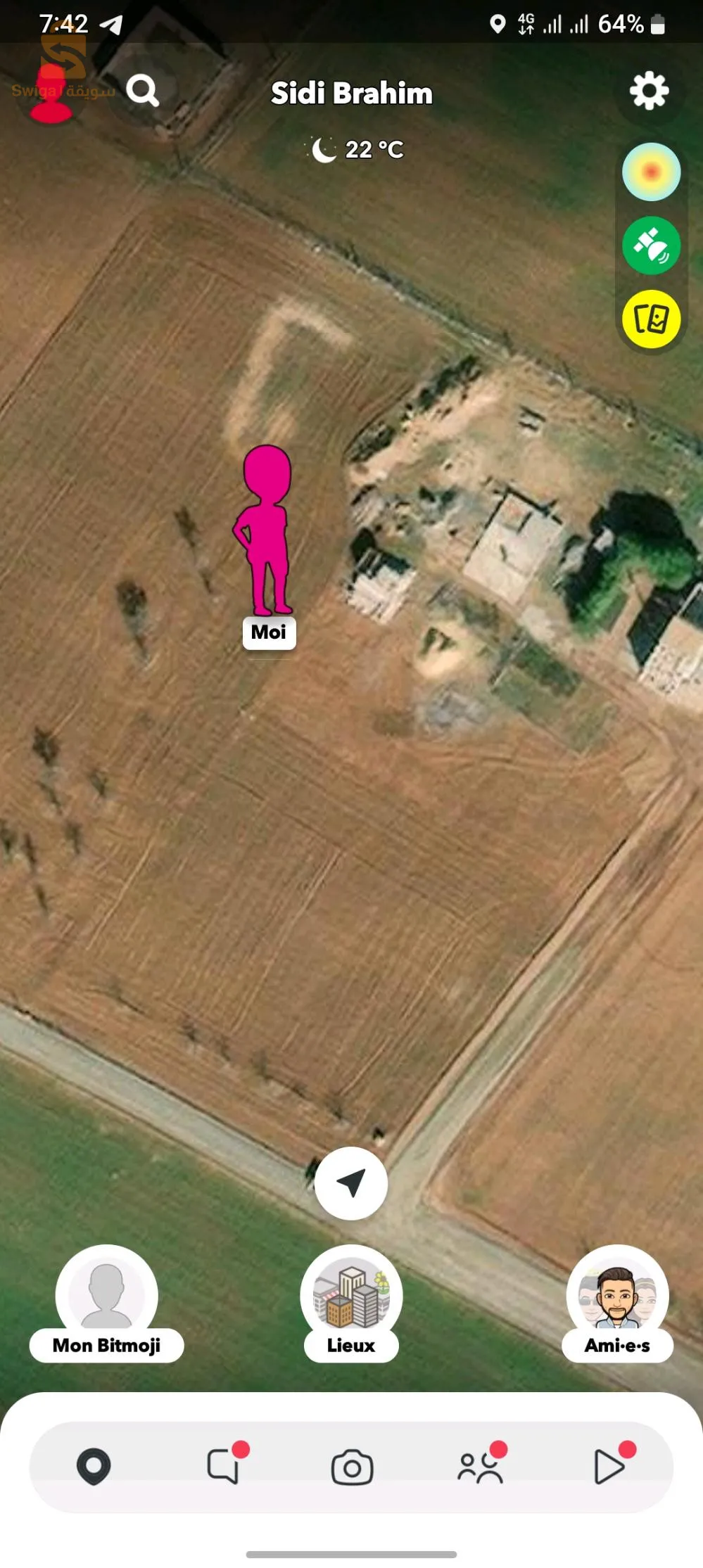Switch to the Map tab

(x=94, y=1467)
